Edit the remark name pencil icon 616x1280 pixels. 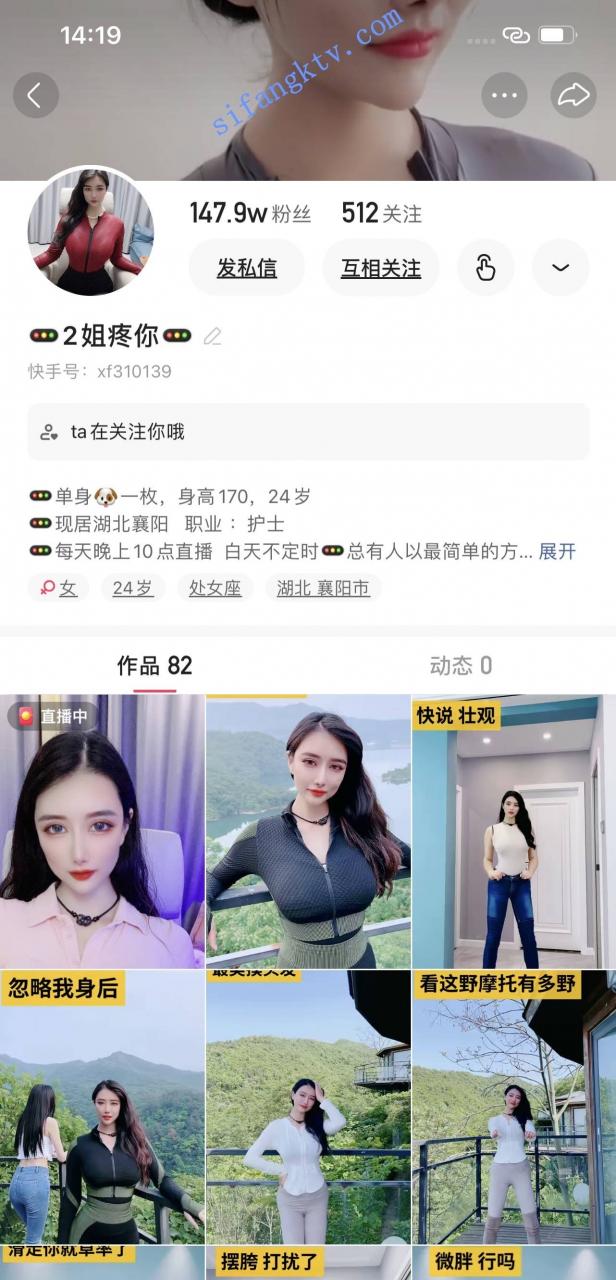tap(212, 337)
